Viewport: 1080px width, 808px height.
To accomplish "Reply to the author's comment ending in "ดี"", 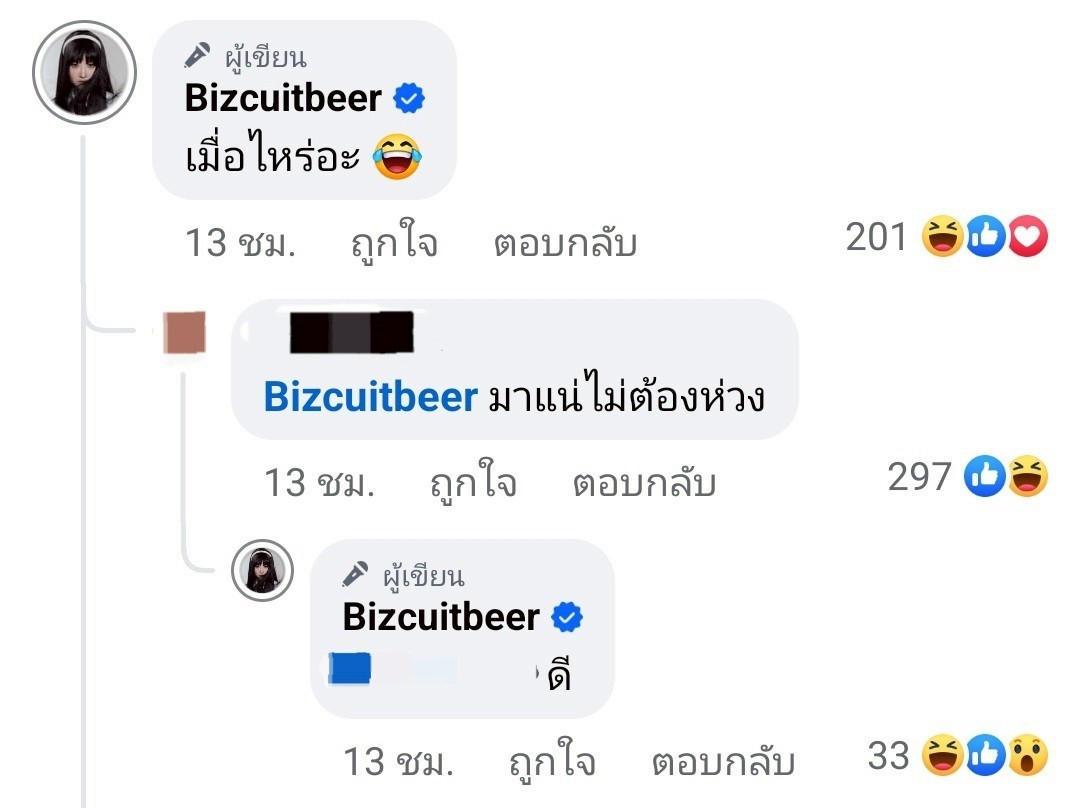I will [723, 763].
